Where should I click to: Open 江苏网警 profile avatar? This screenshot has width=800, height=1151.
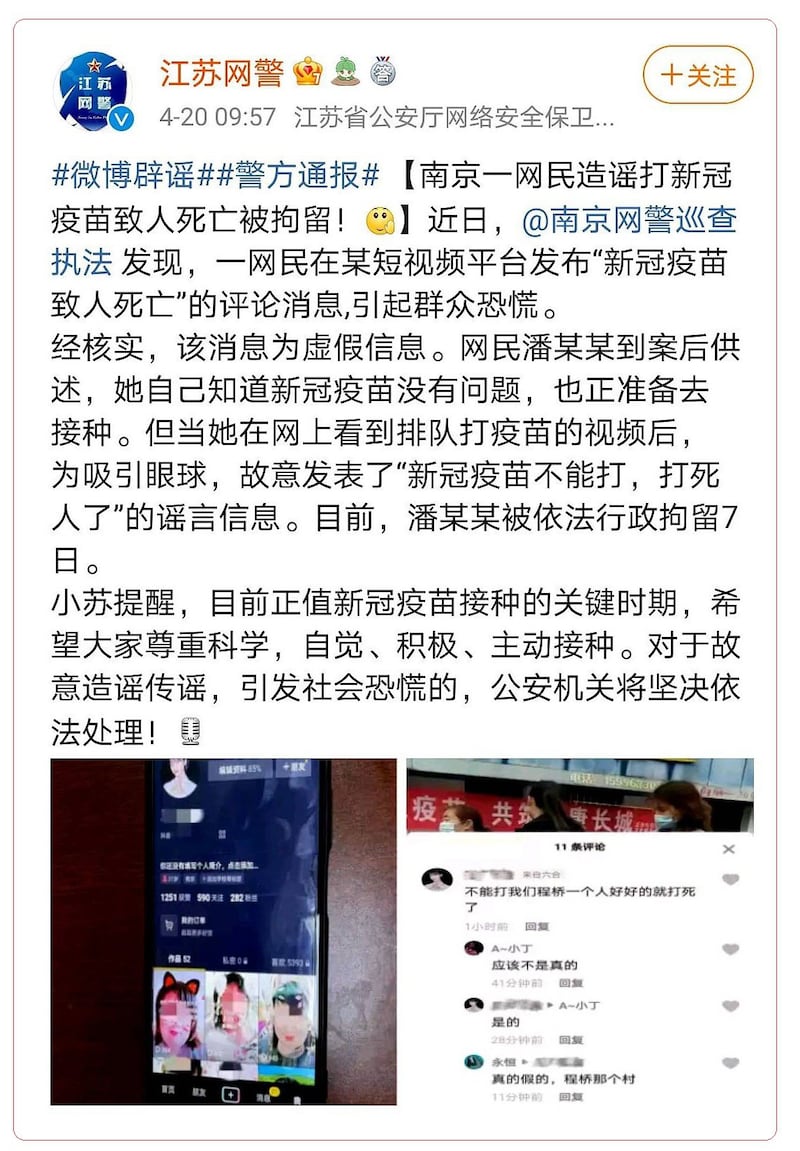95,92
